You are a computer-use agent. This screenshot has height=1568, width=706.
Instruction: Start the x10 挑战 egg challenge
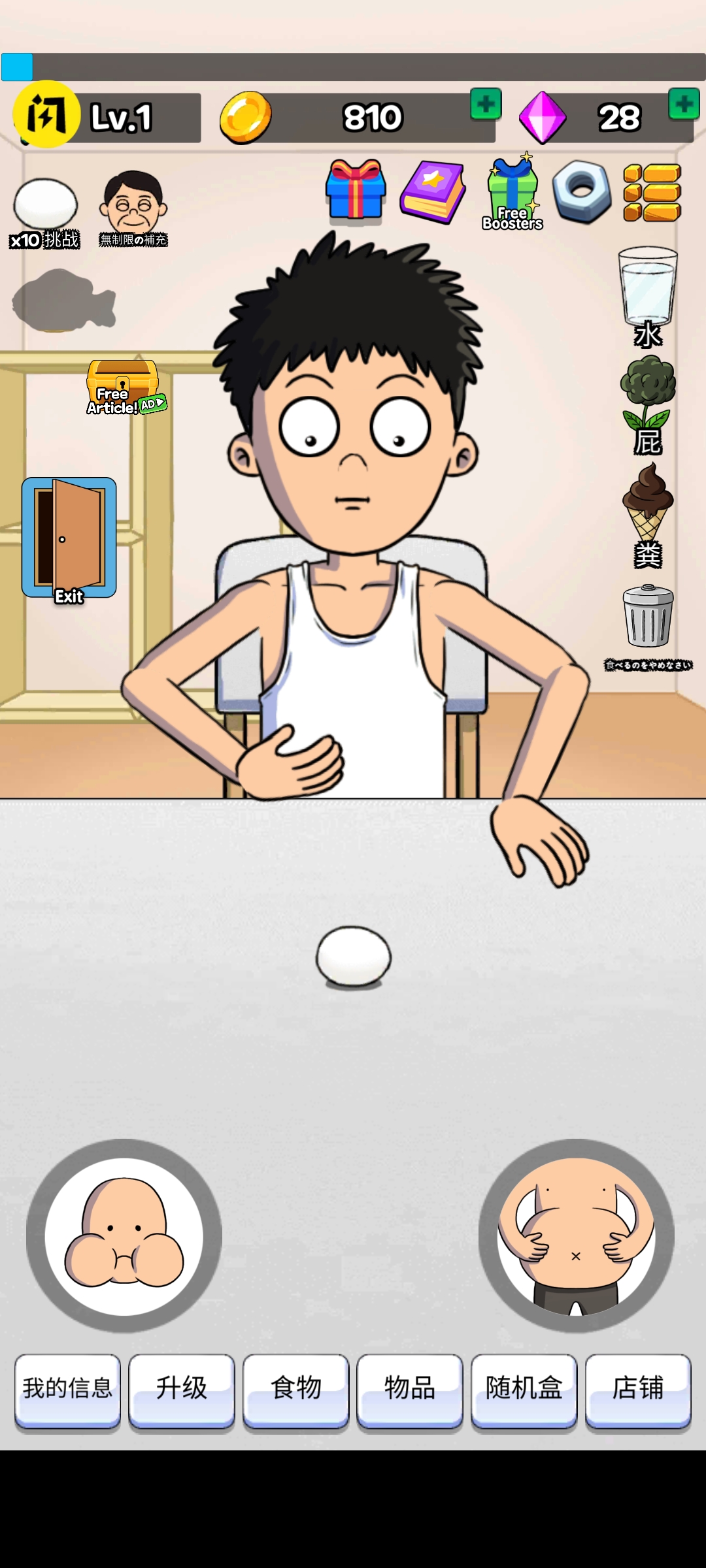pos(45,212)
